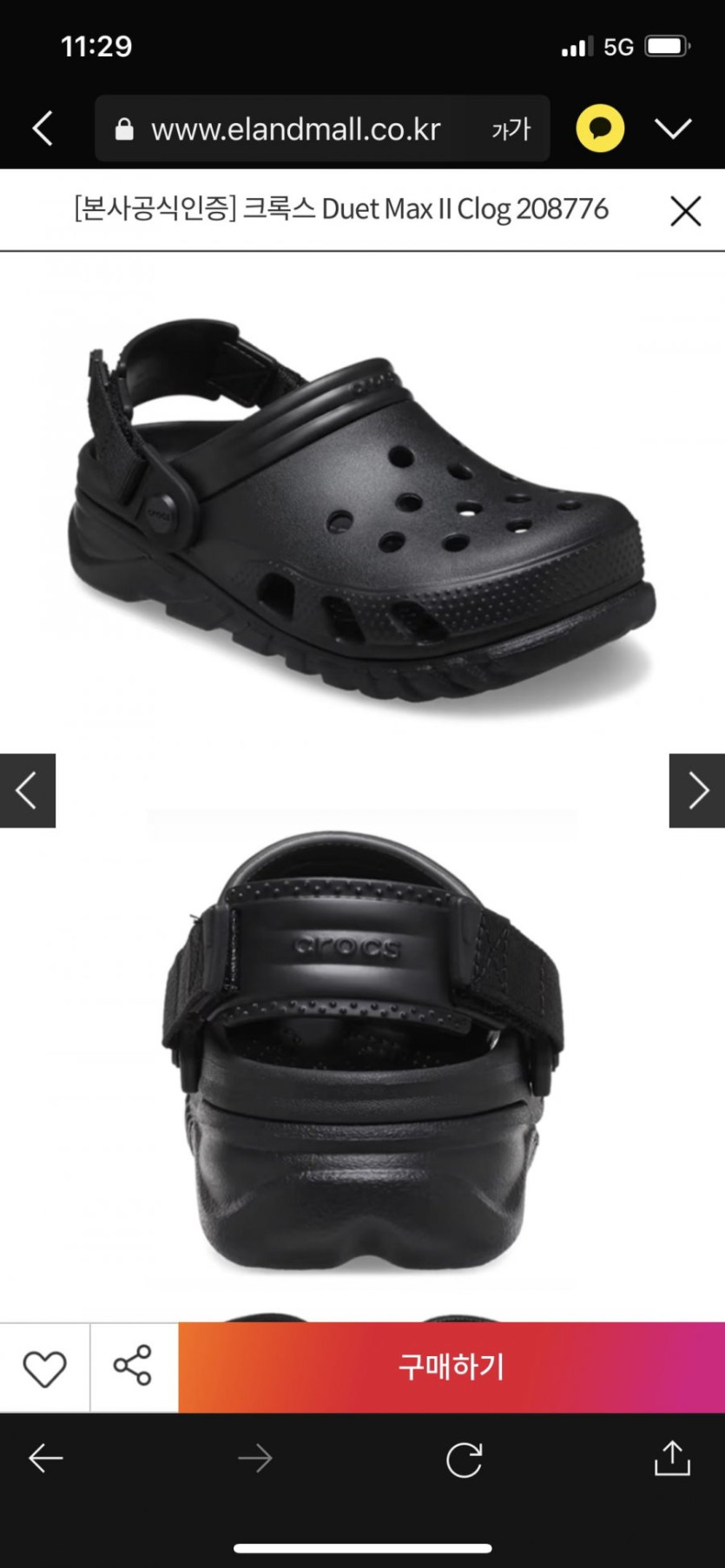Open the browser share sheet icon

(x=672, y=1458)
